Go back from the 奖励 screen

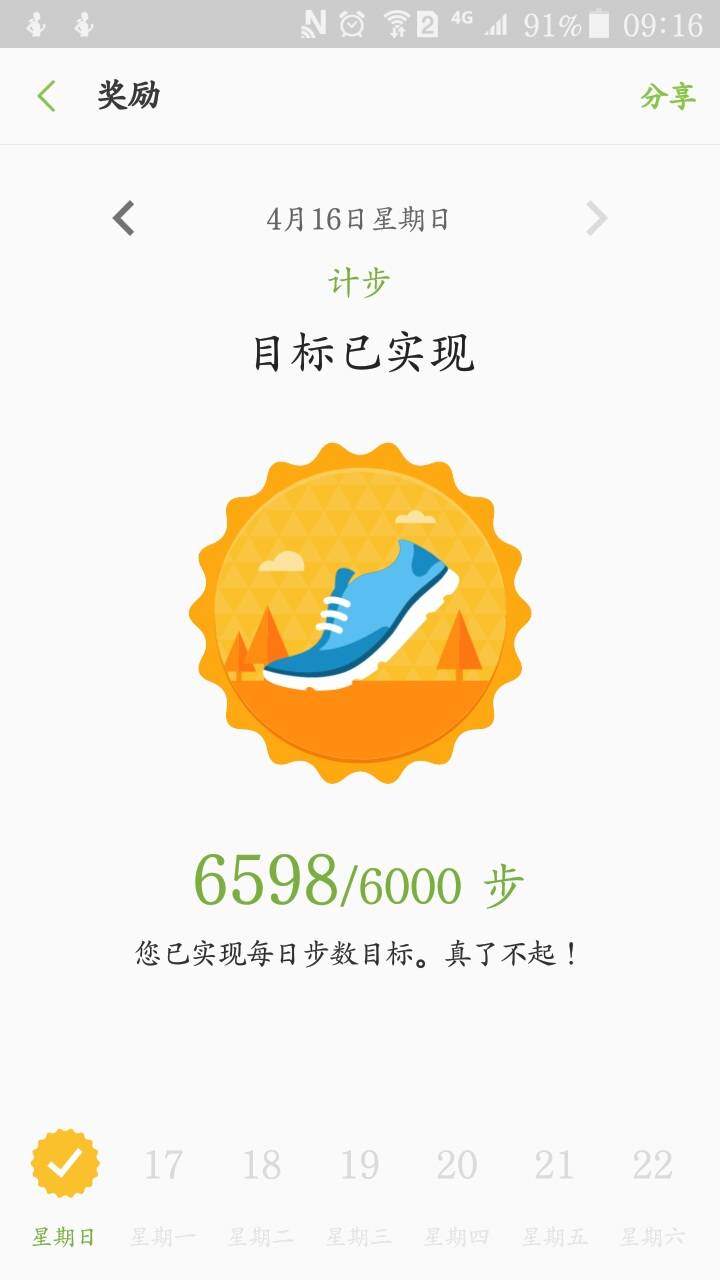[x=46, y=96]
